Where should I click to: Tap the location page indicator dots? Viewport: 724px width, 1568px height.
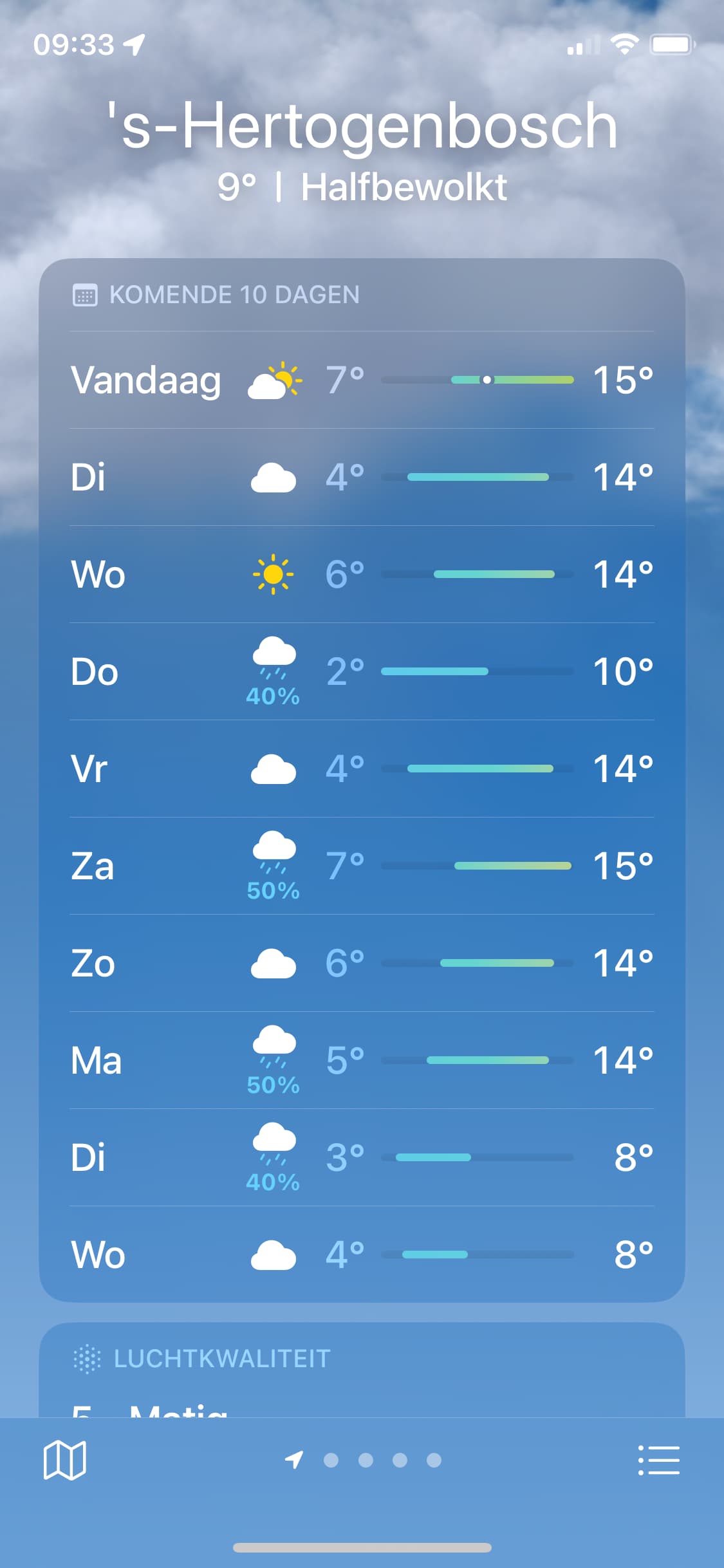pos(364,1460)
